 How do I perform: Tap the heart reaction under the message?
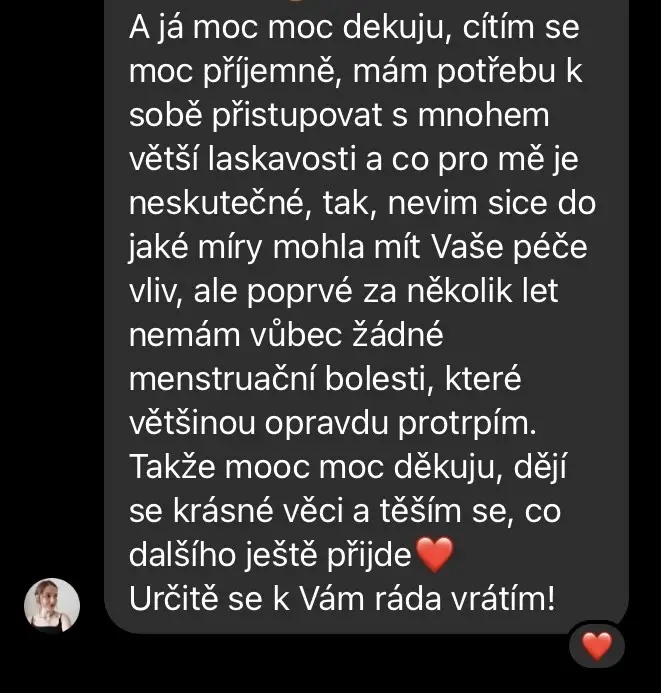[596, 647]
